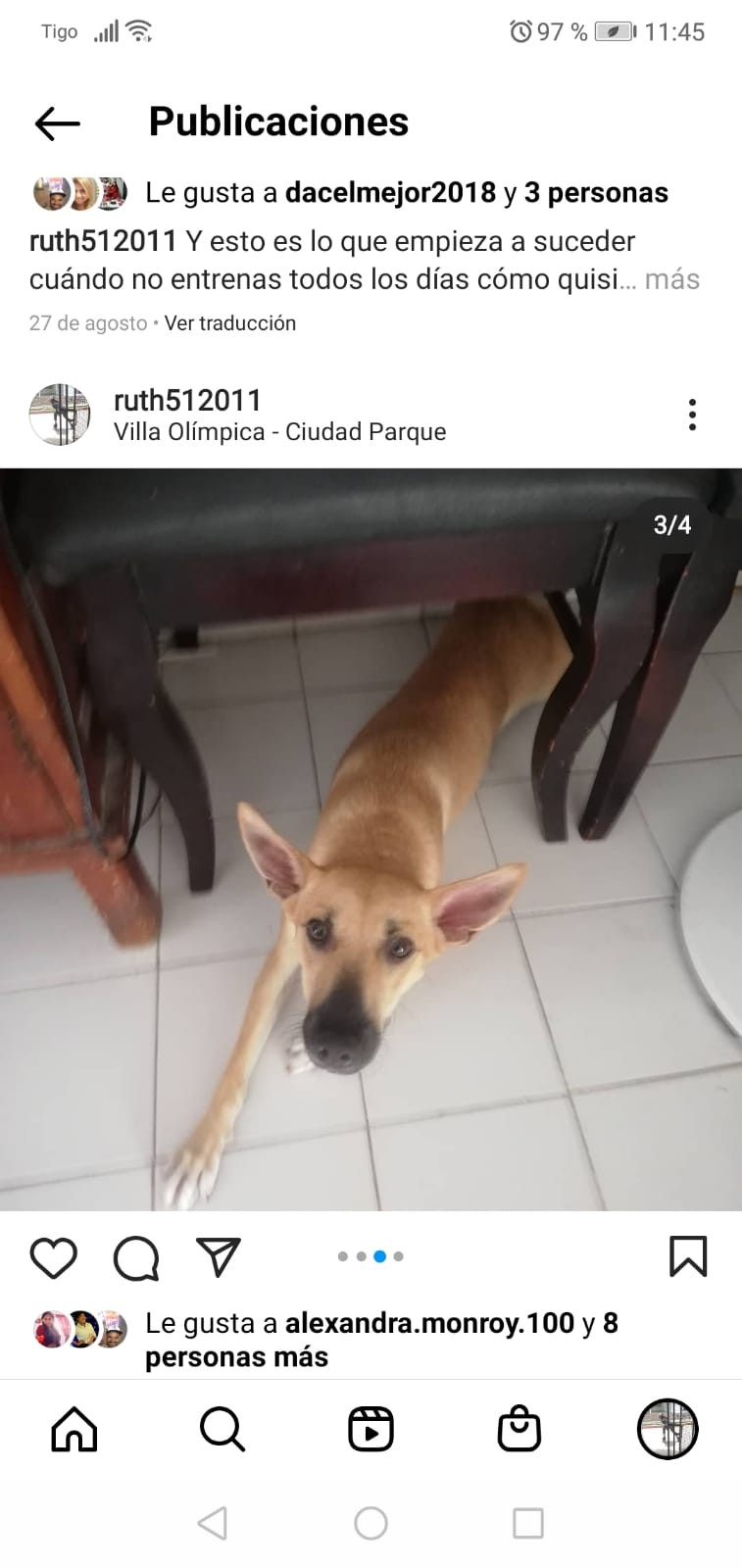Viewport: 742px width, 1568px height.
Task: Switch to Reels tab
Action: click(371, 1429)
